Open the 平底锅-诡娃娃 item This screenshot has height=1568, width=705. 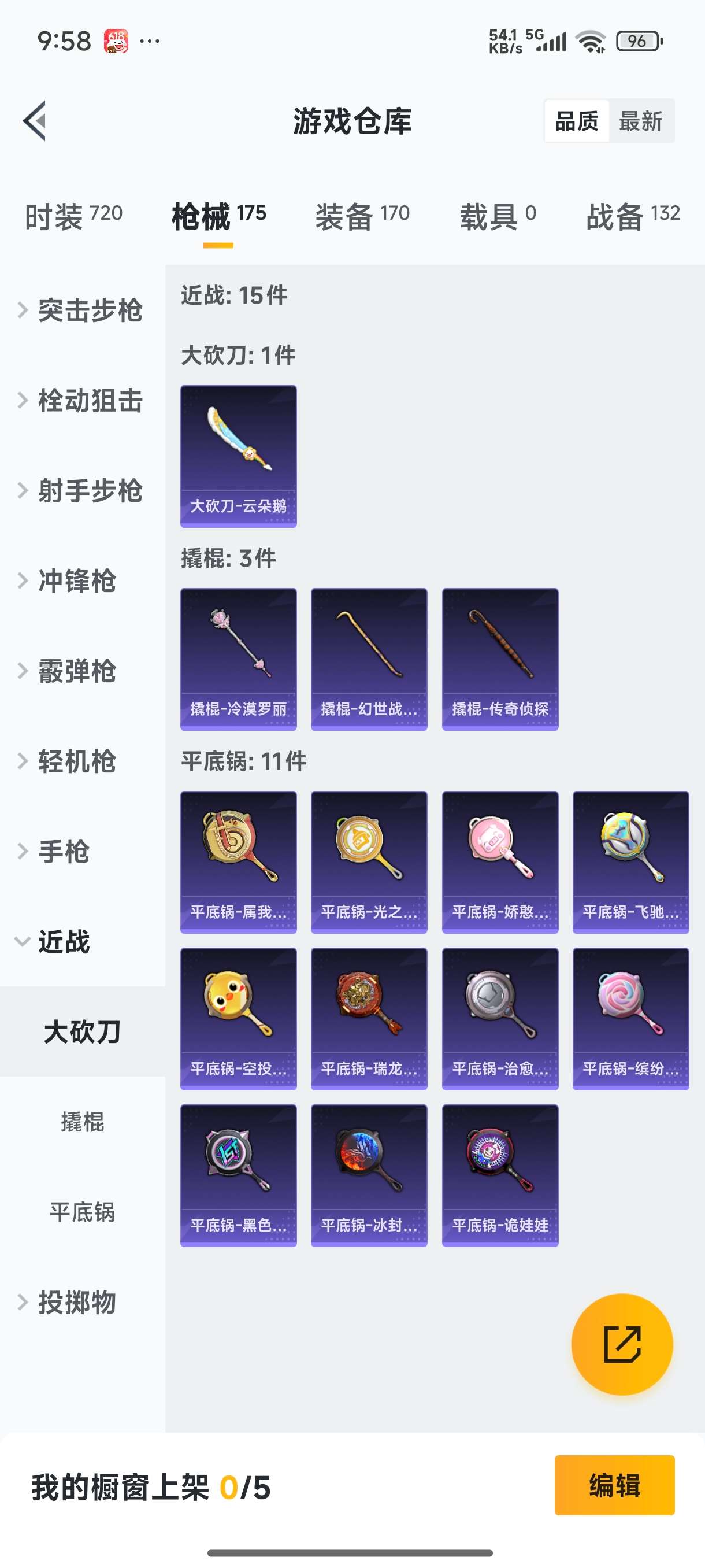click(500, 1175)
